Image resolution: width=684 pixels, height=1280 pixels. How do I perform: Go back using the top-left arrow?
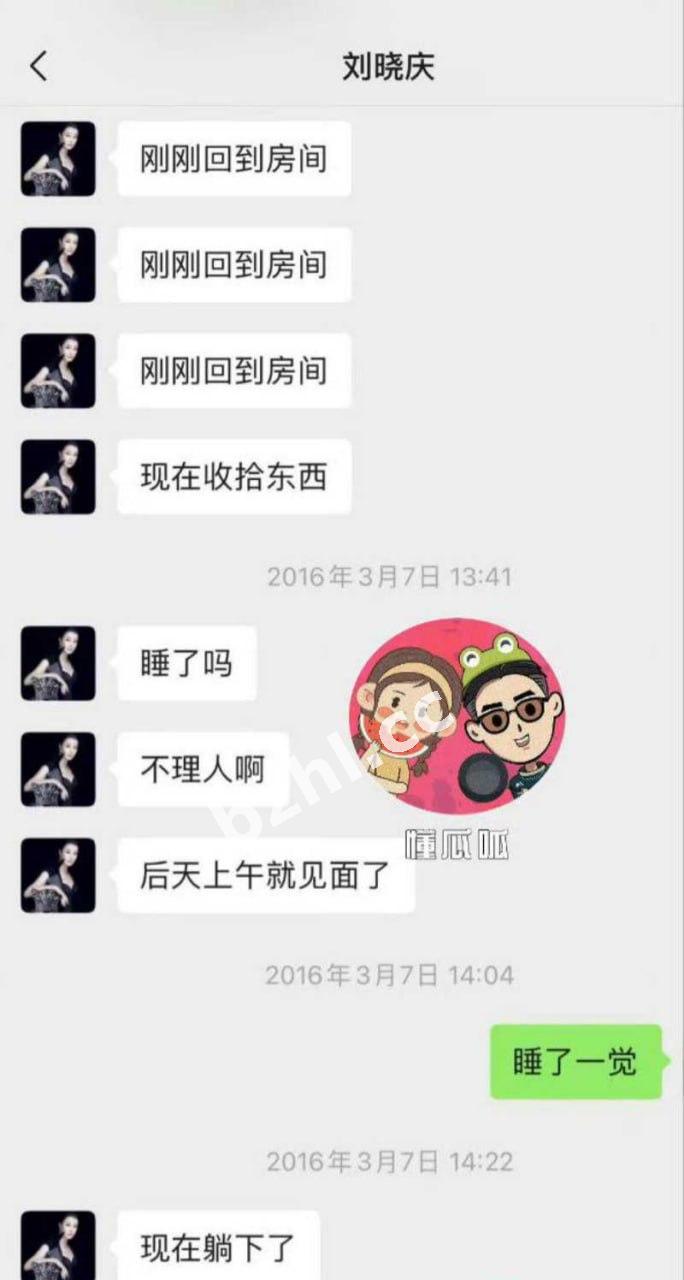coord(38,67)
